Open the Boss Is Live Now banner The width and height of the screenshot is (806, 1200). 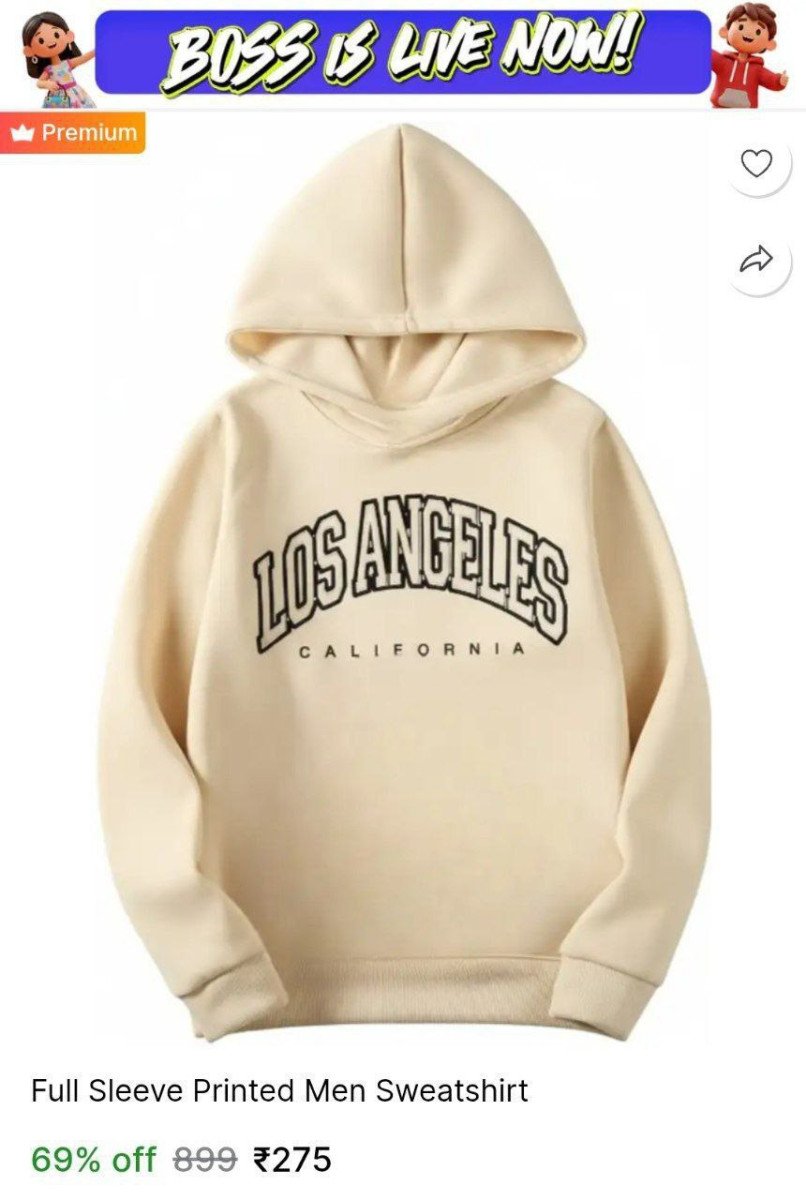coord(402,52)
